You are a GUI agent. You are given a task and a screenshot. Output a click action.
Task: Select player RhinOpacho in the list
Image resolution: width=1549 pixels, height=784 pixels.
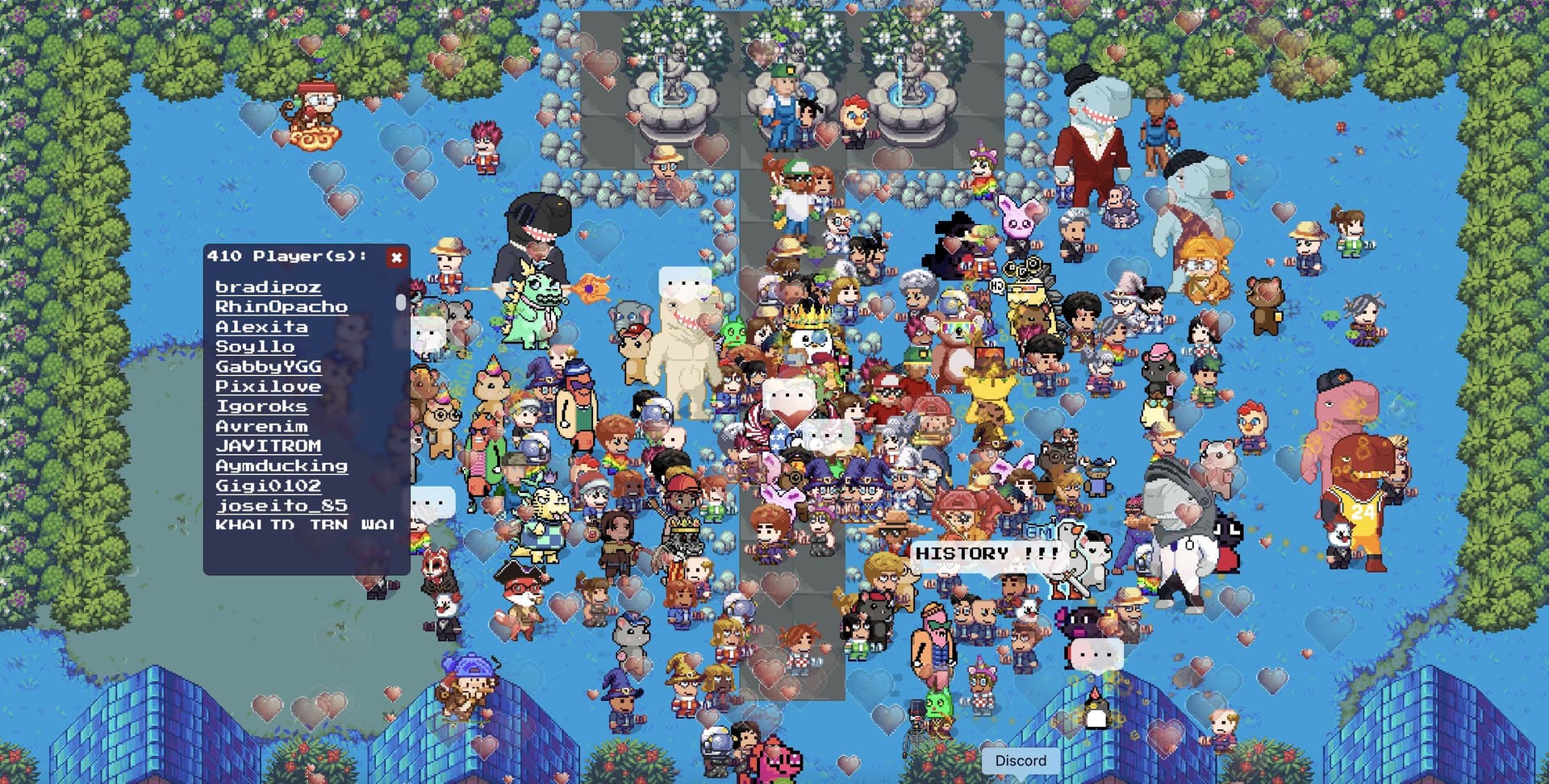pos(281,307)
